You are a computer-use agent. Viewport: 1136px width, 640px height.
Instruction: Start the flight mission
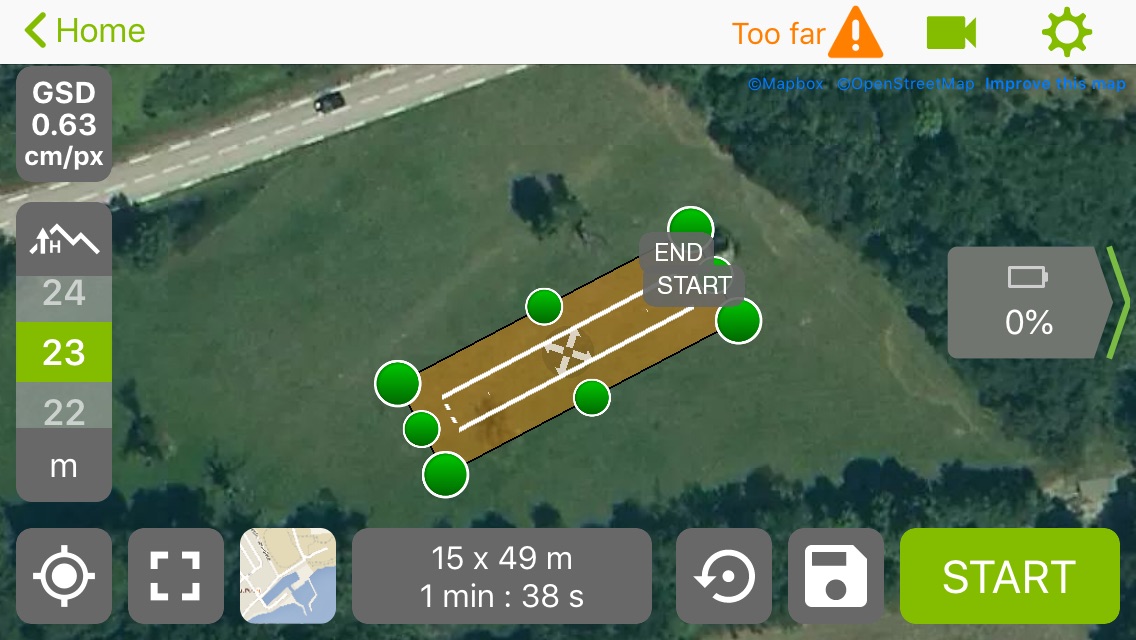[x=1009, y=576]
